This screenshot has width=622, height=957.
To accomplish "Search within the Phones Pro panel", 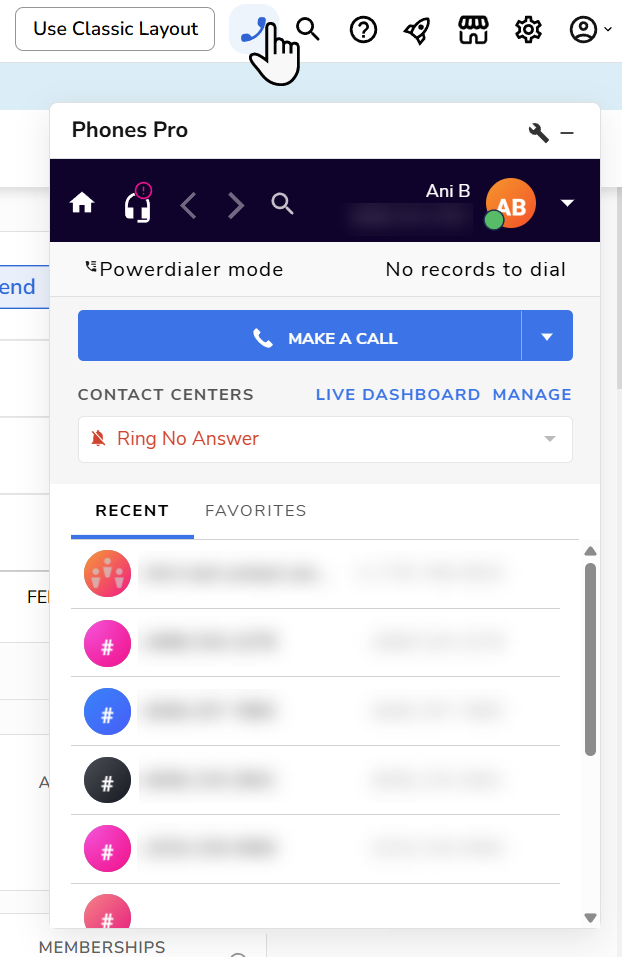I will 283,204.
